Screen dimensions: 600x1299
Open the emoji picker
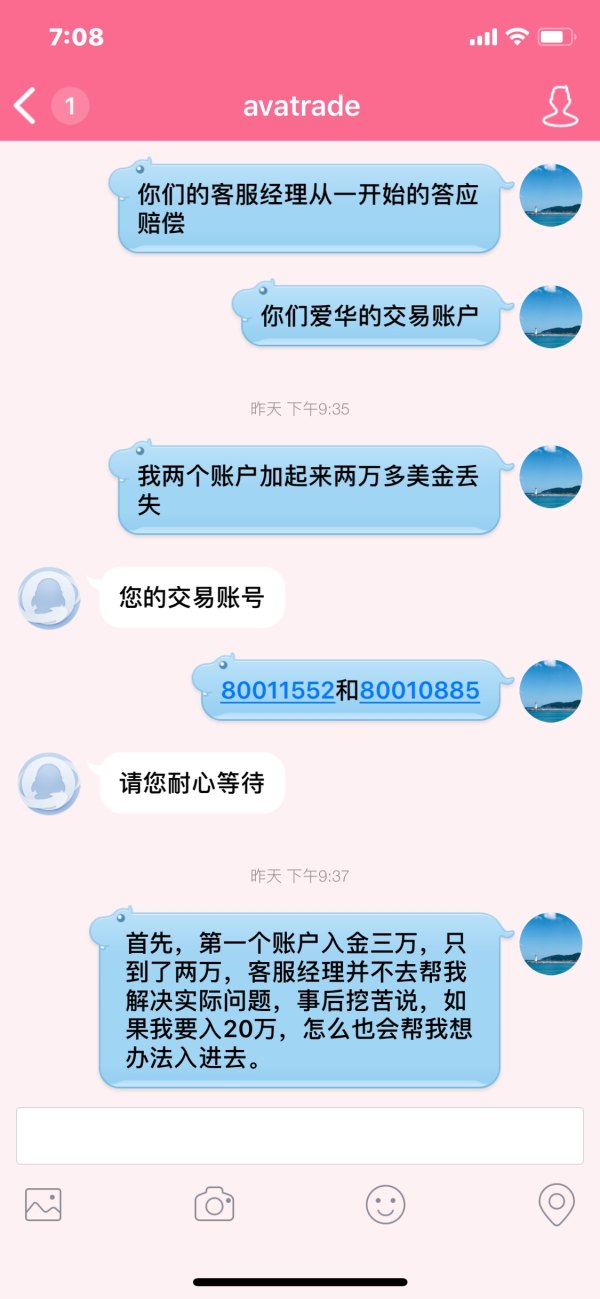click(385, 1204)
